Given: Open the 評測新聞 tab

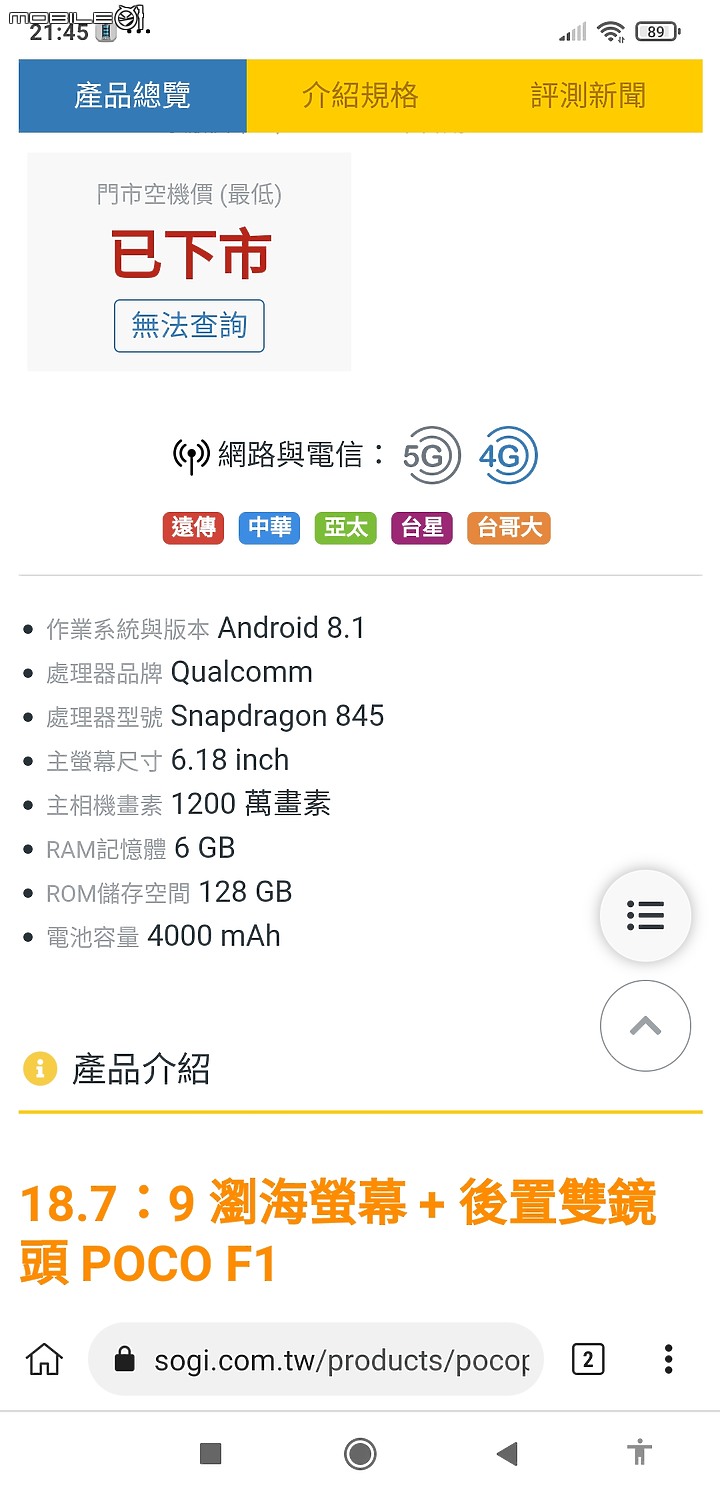Looking at the screenshot, I should click(588, 96).
